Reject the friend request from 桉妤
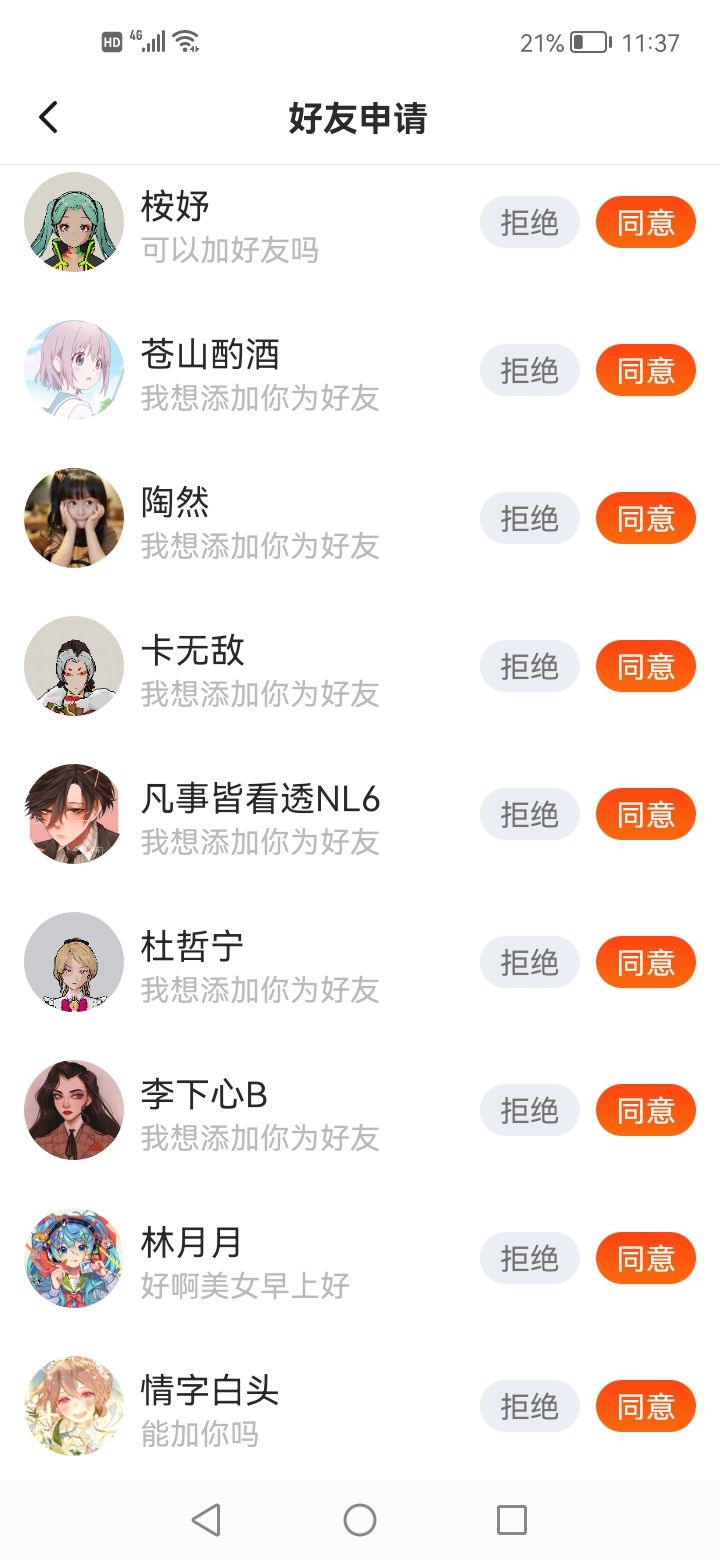Image resolution: width=720 pixels, height=1560 pixels. (x=529, y=222)
